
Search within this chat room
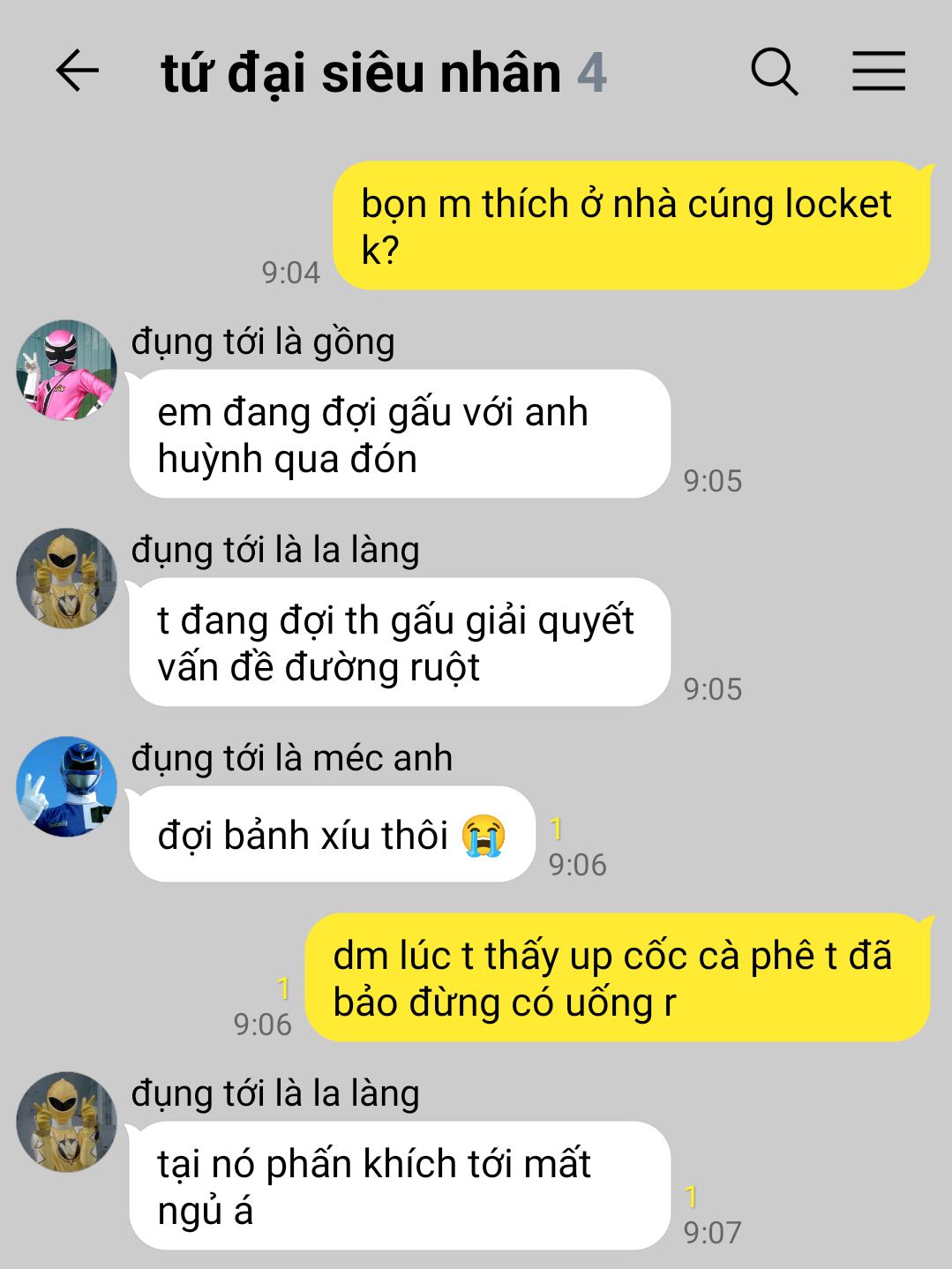[x=774, y=71]
